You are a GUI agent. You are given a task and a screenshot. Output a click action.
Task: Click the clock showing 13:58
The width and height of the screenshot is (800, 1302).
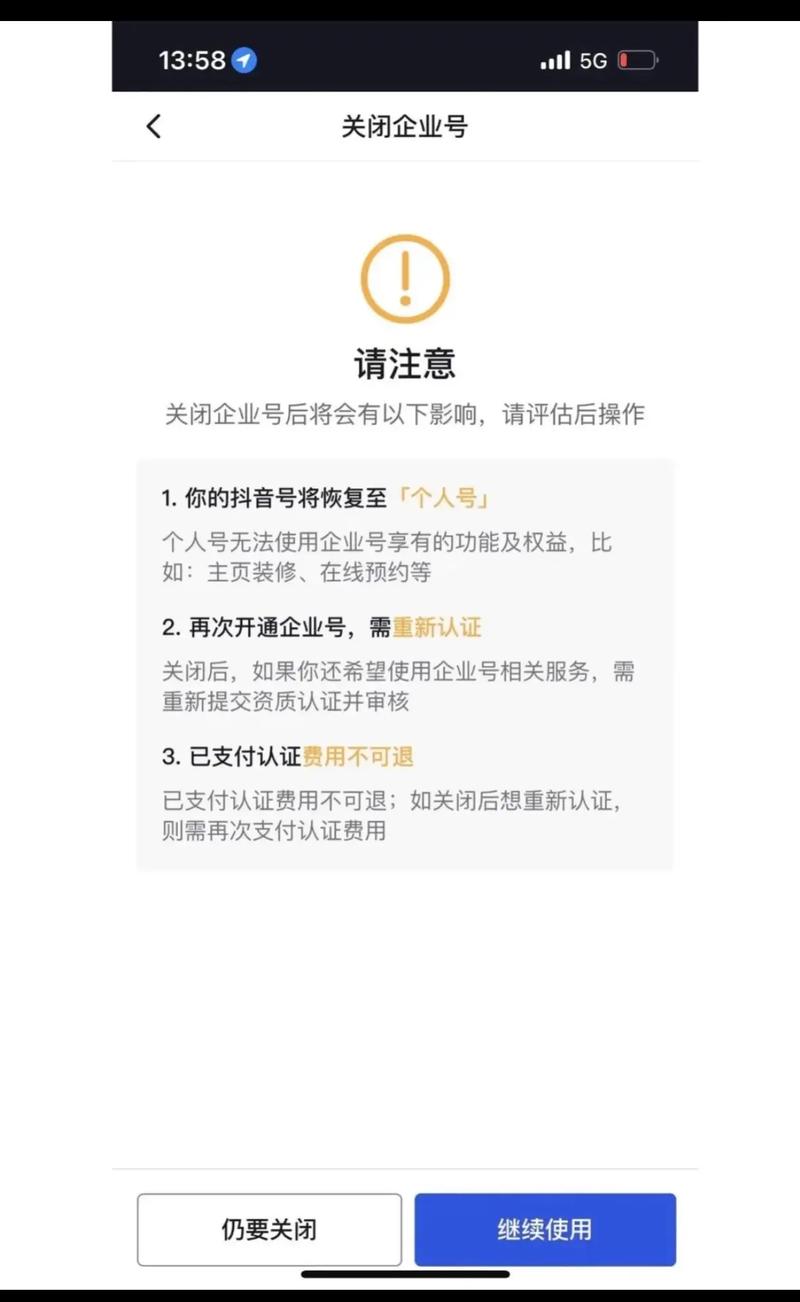(195, 60)
